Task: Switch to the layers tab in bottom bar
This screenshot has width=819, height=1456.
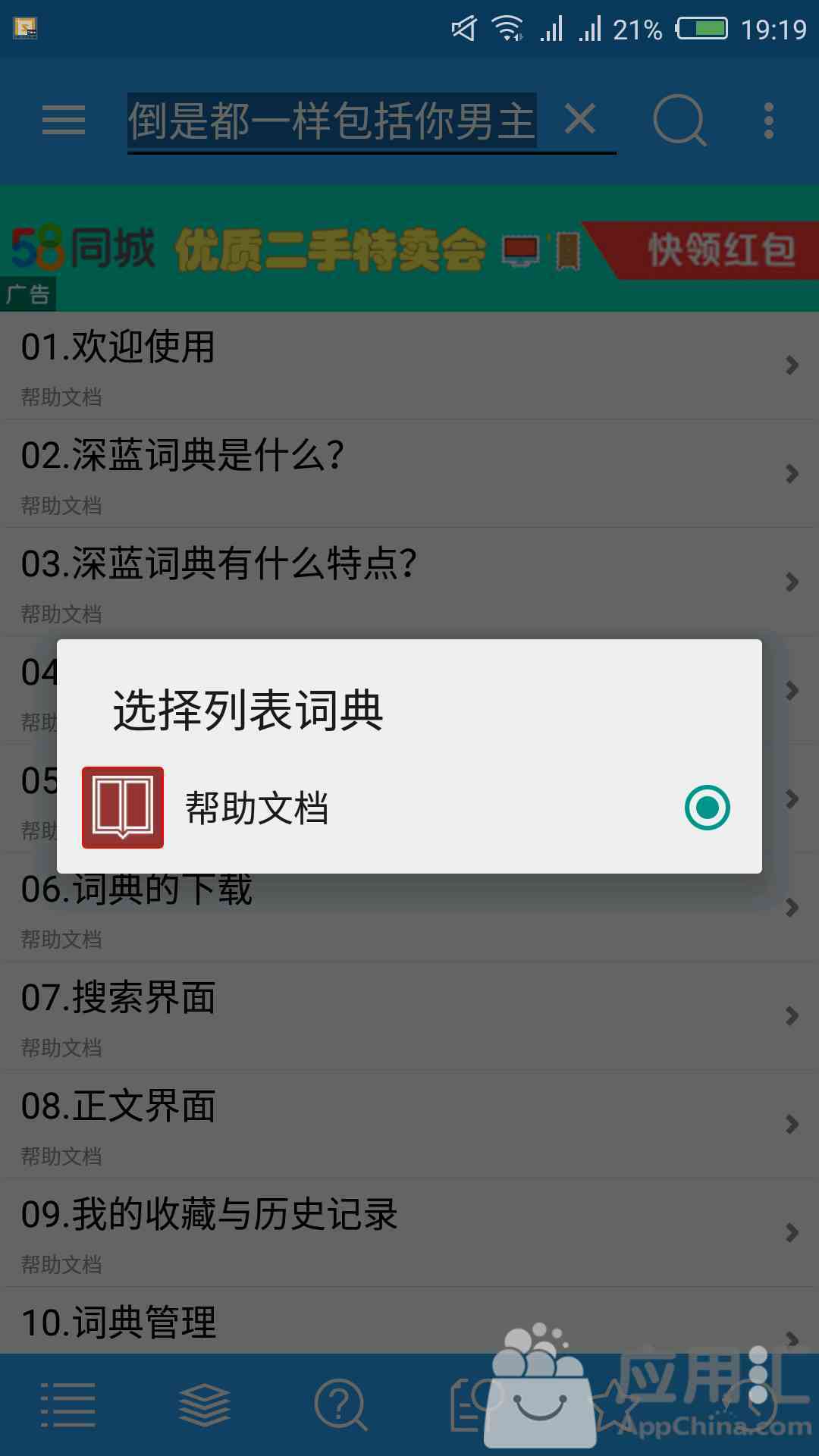Action: point(205,1404)
